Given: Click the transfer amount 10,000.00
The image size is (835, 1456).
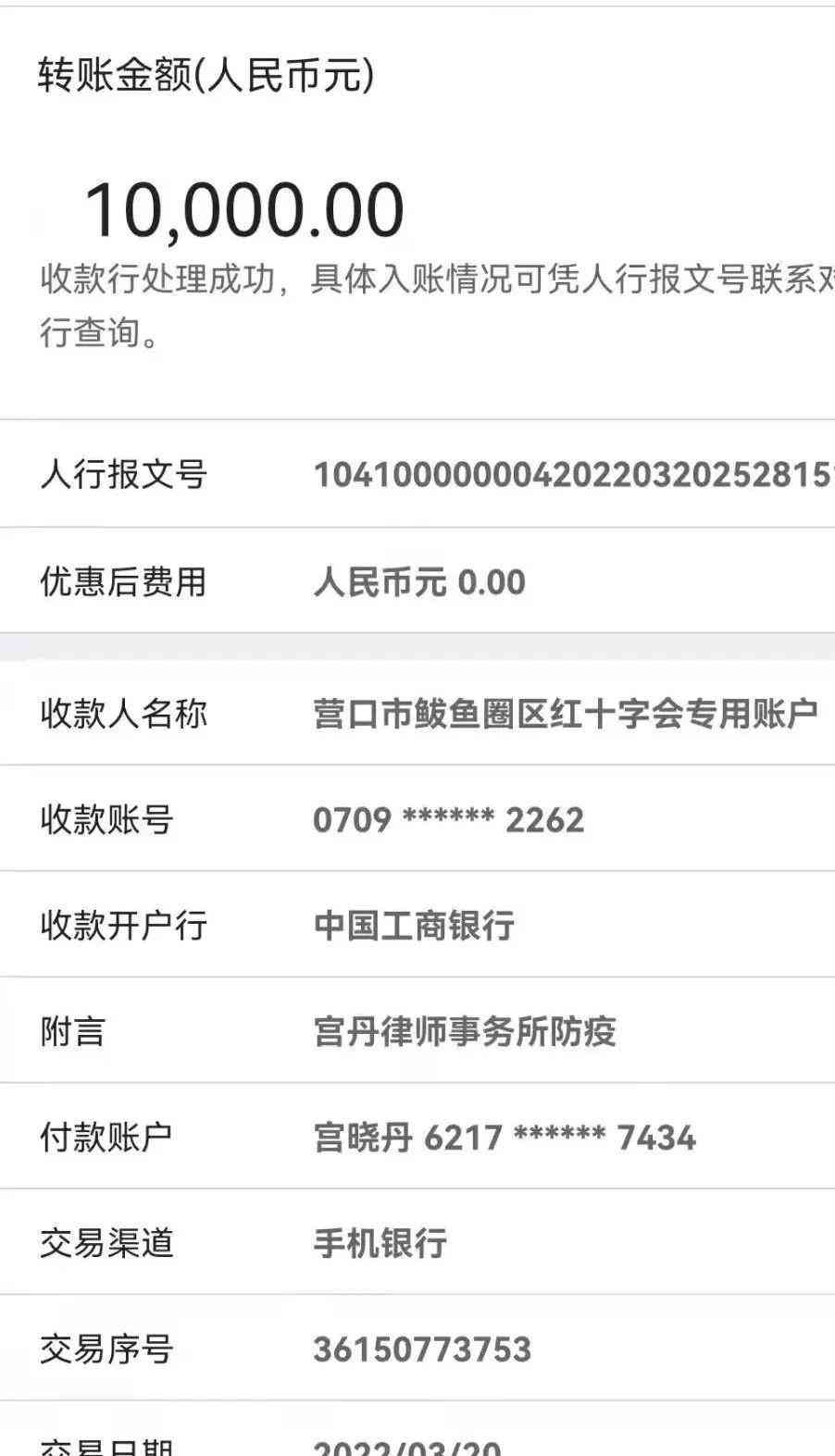Looking at the screenshot, I should point(245,208).
